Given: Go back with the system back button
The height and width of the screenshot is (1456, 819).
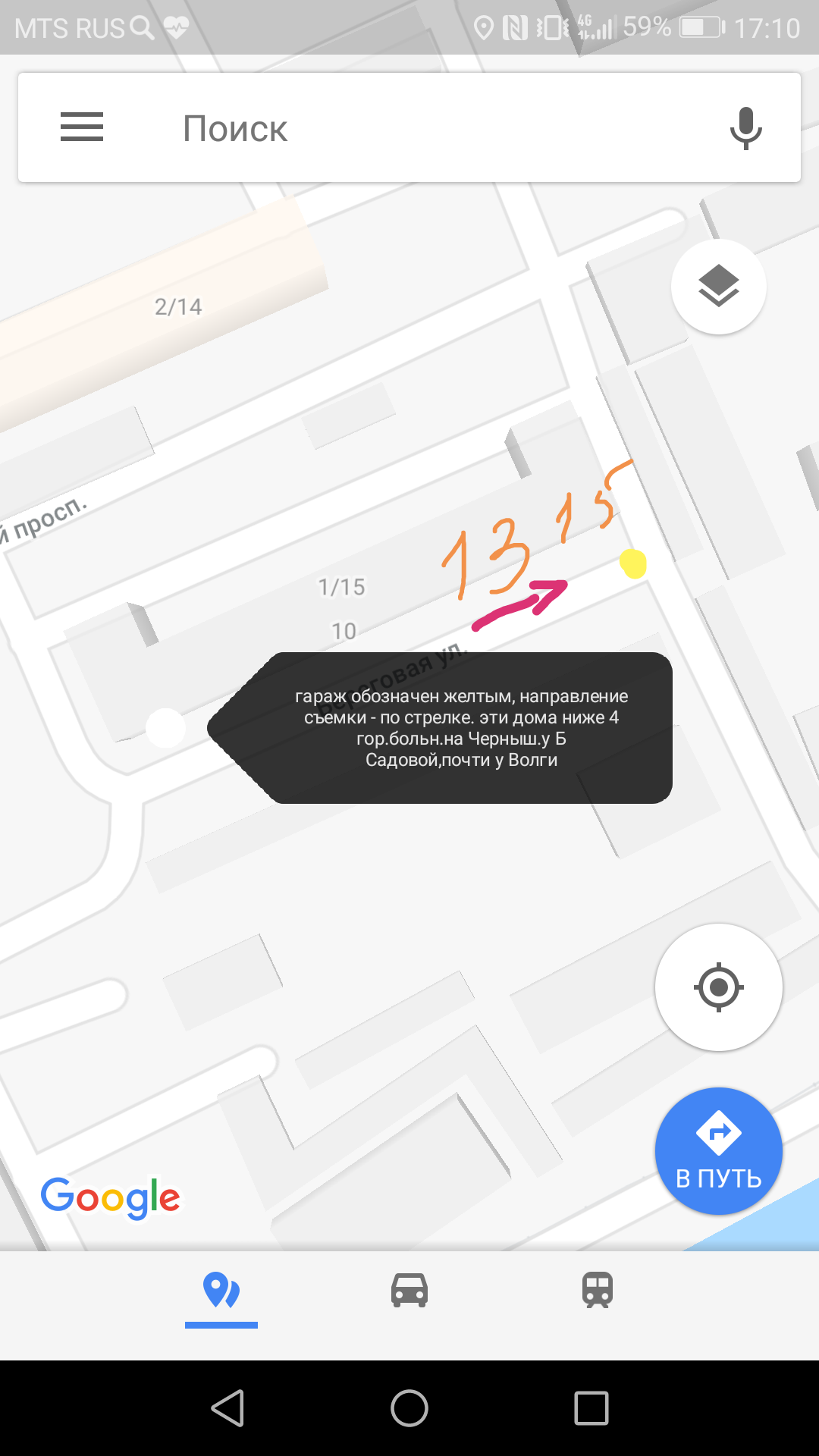Looking at the screenshot, I should [227, 1408].
